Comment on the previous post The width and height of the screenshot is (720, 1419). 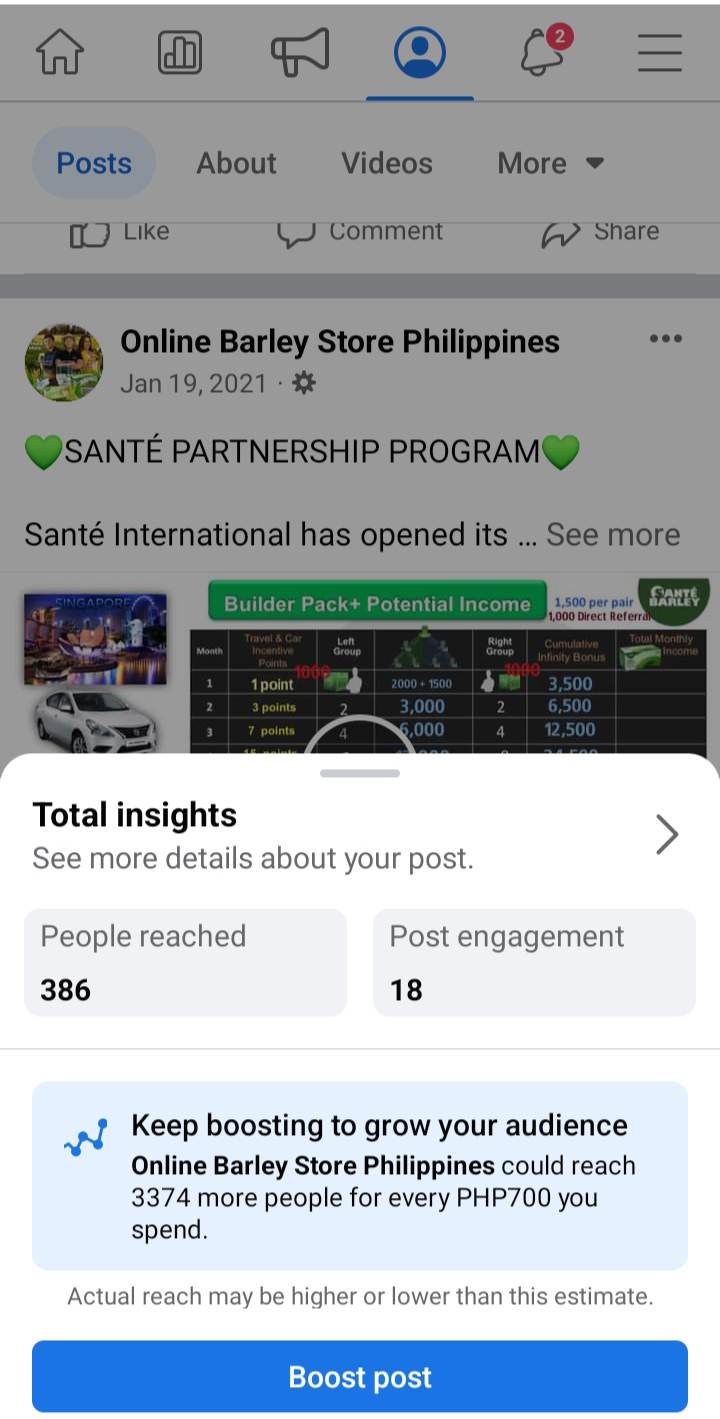click(360, 232)
